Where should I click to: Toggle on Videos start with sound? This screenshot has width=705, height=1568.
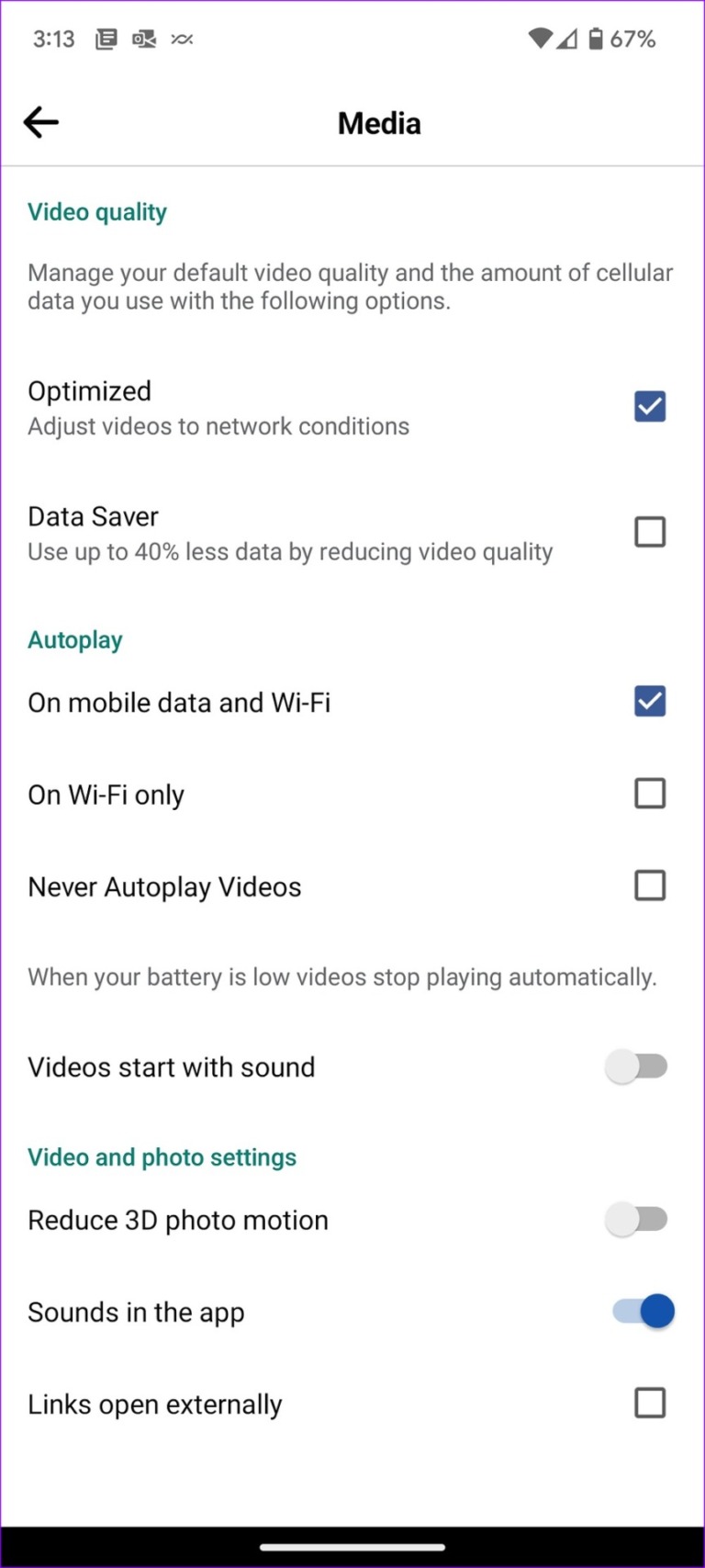point(636,1066)
